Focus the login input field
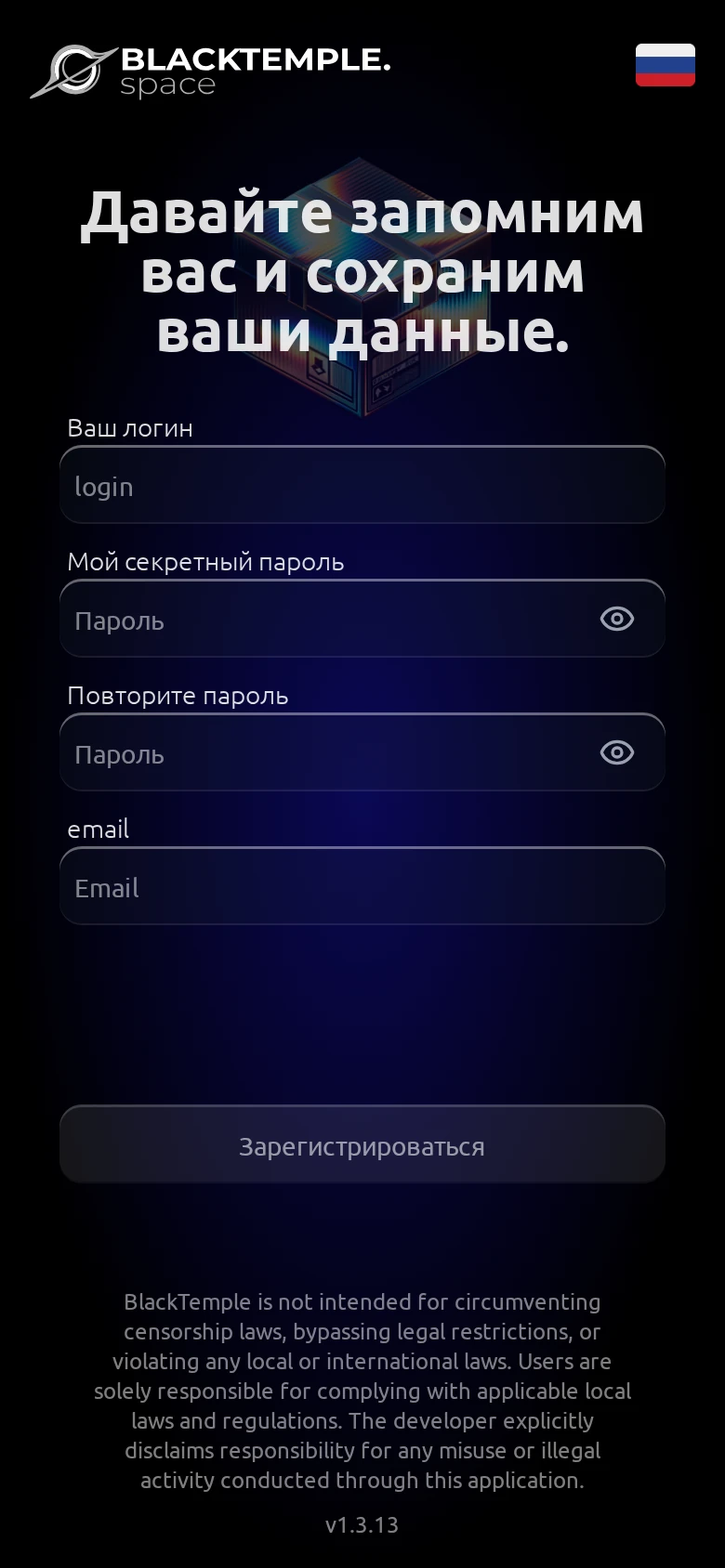Image resolution: width=725 pixels, height=1568 pixels. [x=362, y=485]
